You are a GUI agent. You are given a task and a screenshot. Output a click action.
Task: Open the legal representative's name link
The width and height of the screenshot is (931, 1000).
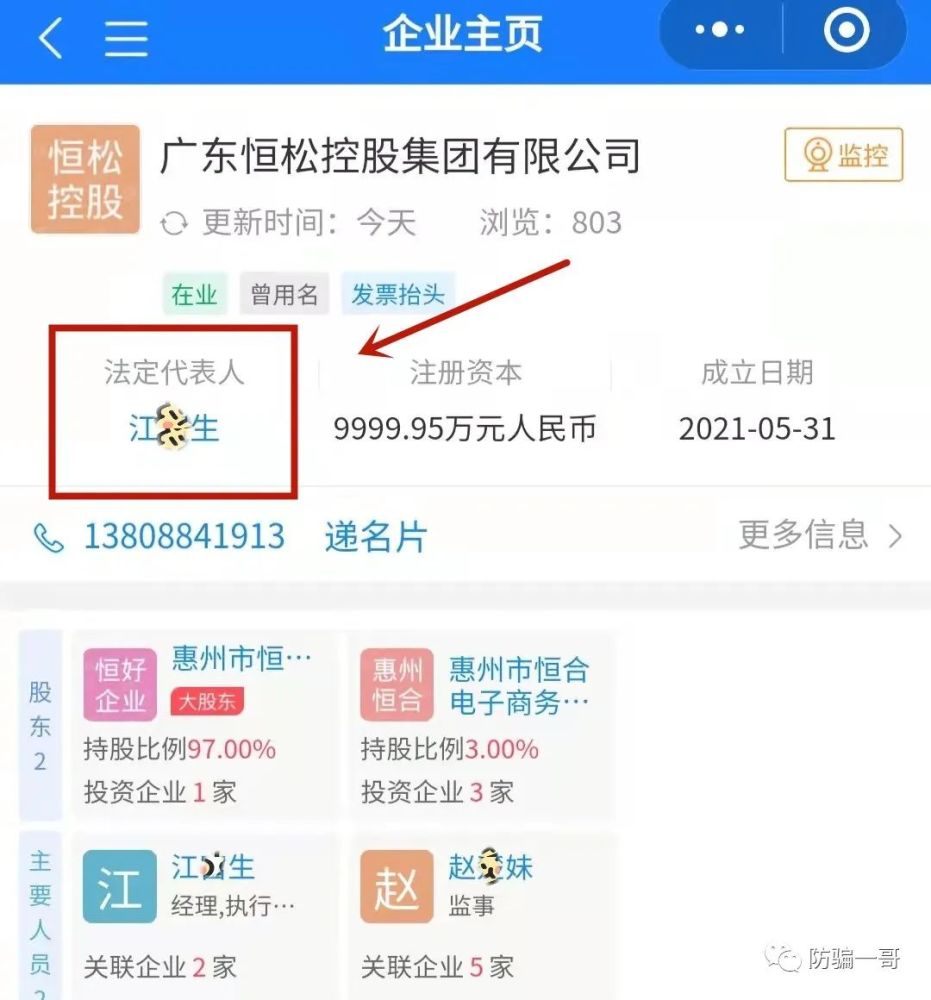[x=174, y=429]
